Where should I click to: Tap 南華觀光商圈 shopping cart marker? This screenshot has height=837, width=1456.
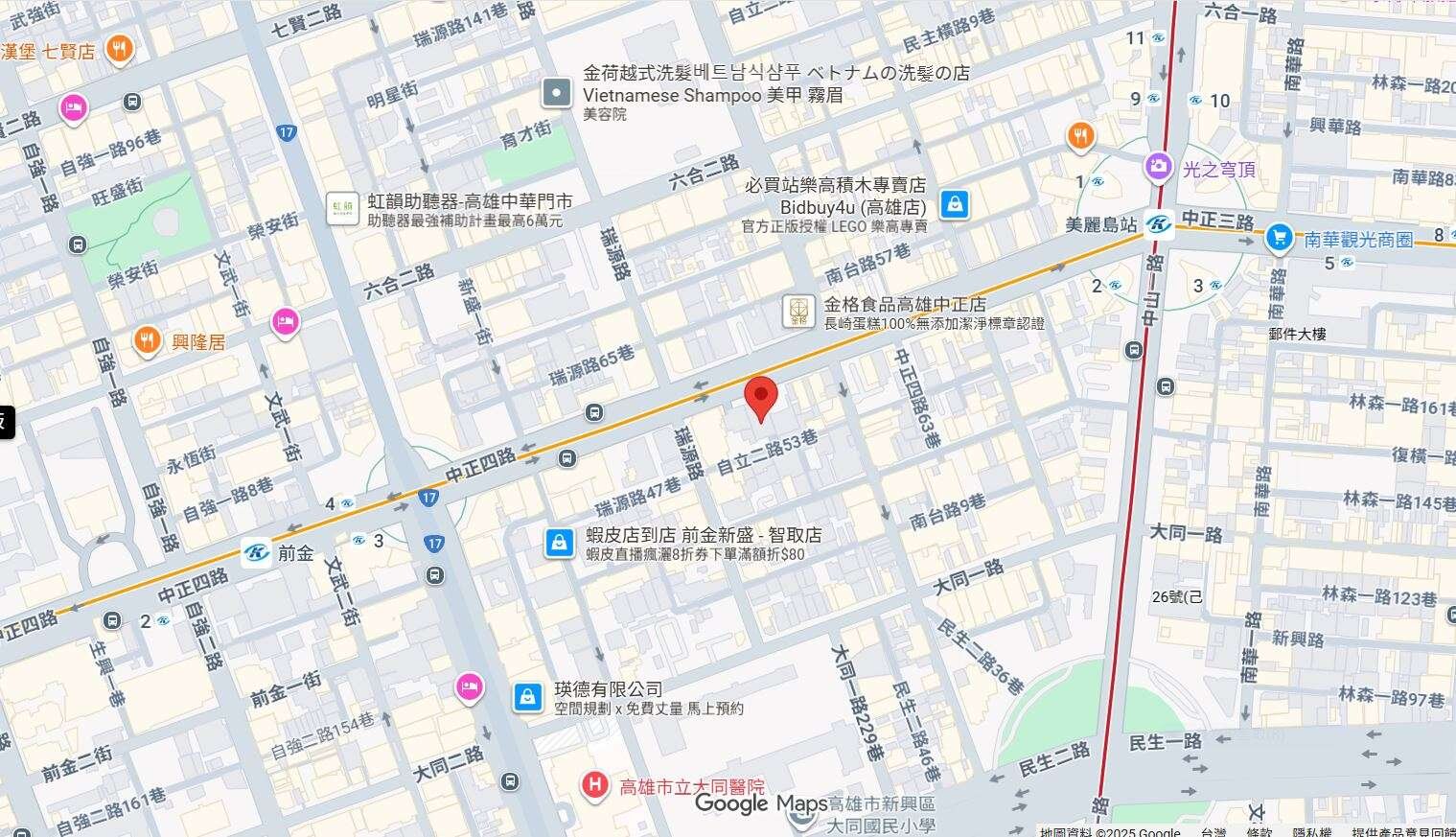click(1279, 238)
